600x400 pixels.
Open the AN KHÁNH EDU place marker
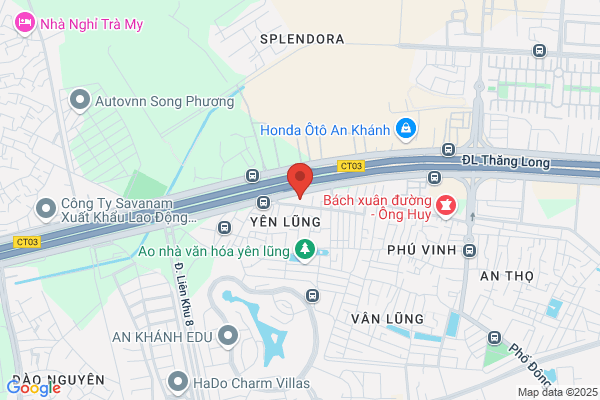tap(228, 337)
